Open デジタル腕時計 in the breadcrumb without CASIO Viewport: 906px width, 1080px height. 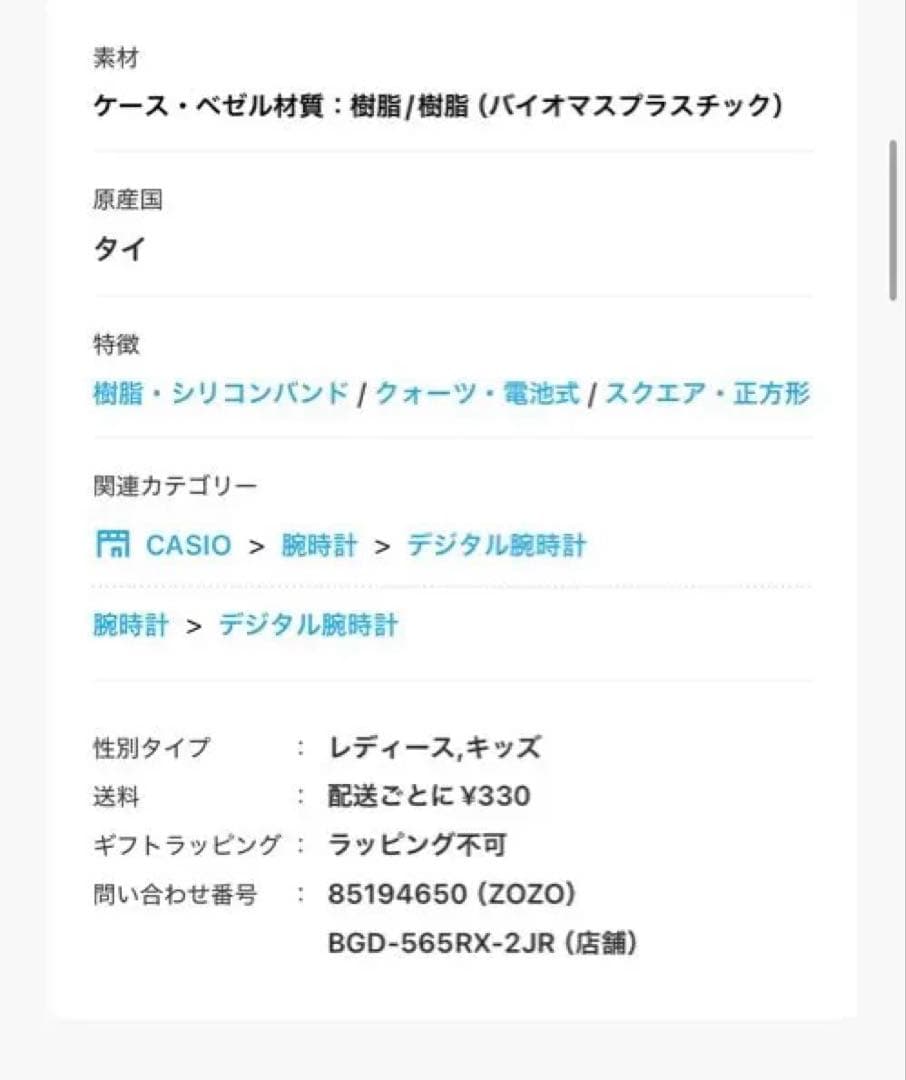[x=308, y=625]
